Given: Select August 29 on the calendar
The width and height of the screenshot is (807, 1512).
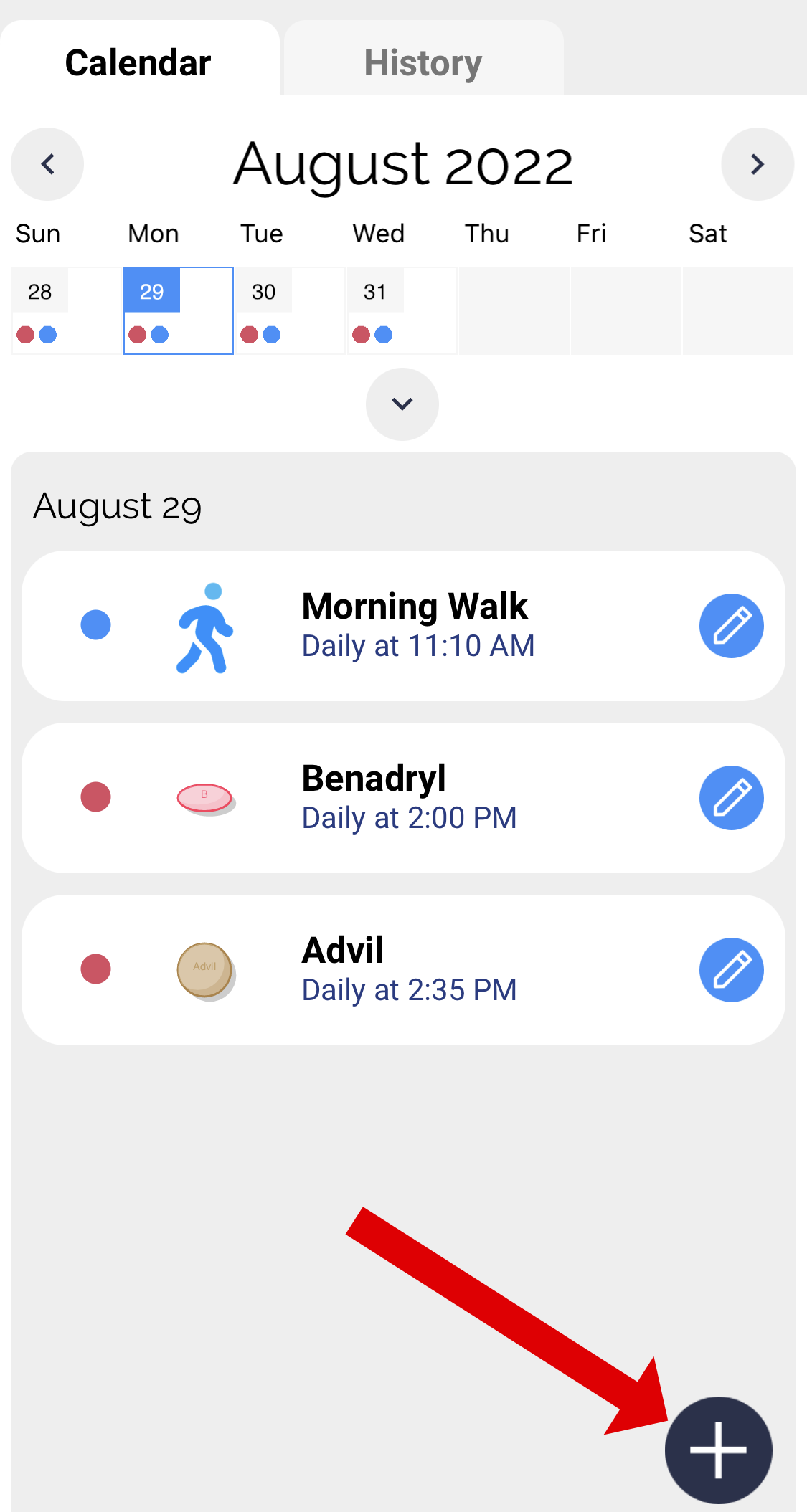Looking at the screenshot, I should [x=179, y=310].
